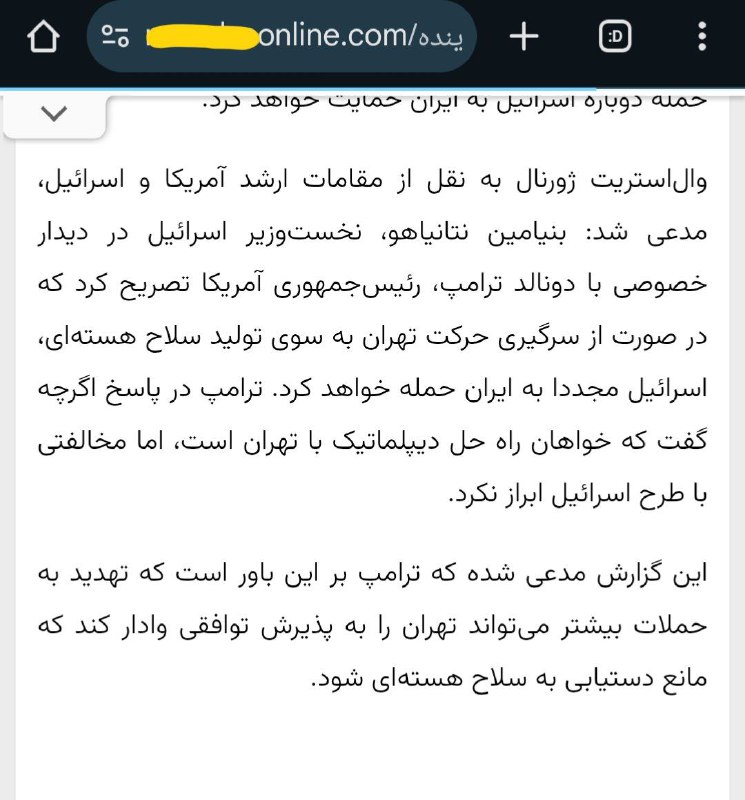745x800 pixels.
Task: Open the tab switcher
Action: point(615,38)
